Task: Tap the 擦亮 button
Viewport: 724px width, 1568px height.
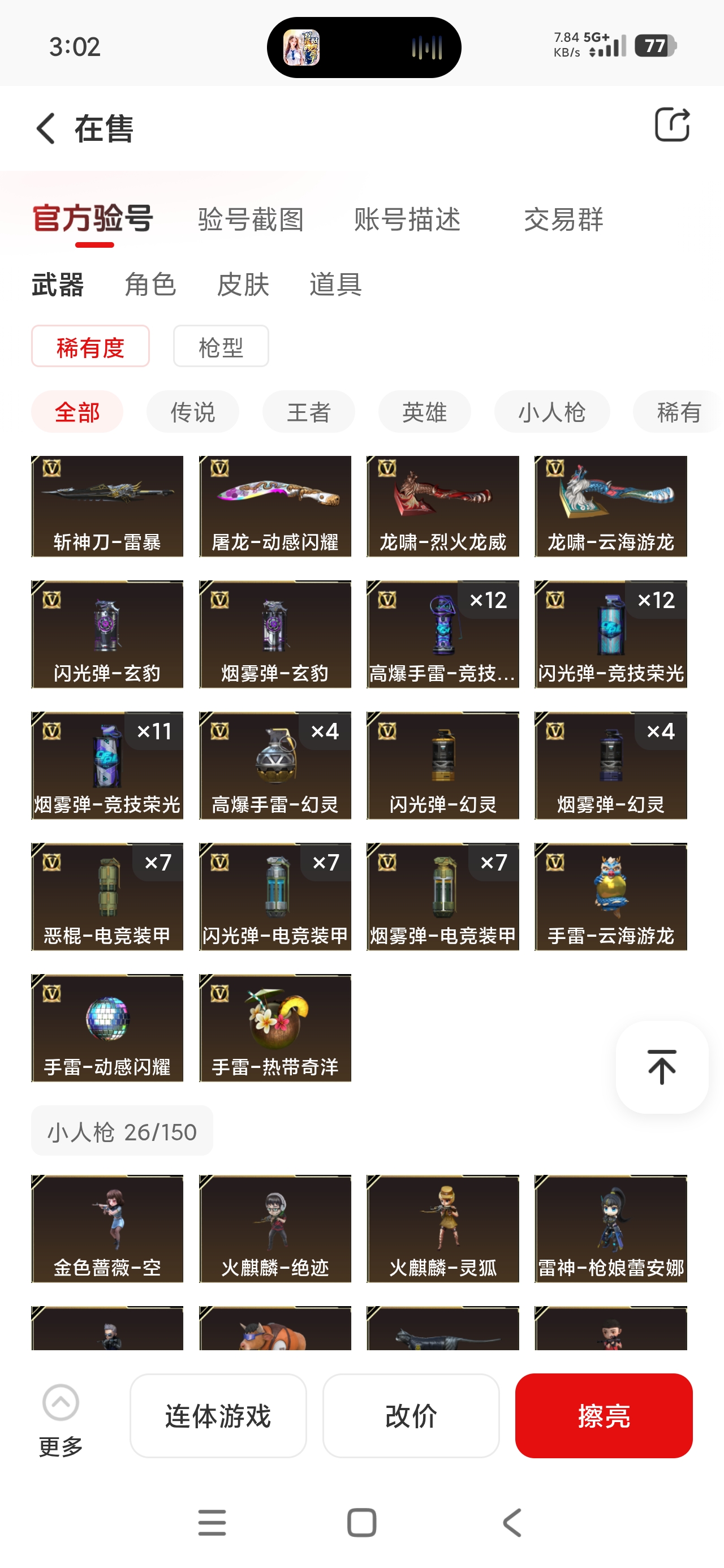Action: 603,1415
